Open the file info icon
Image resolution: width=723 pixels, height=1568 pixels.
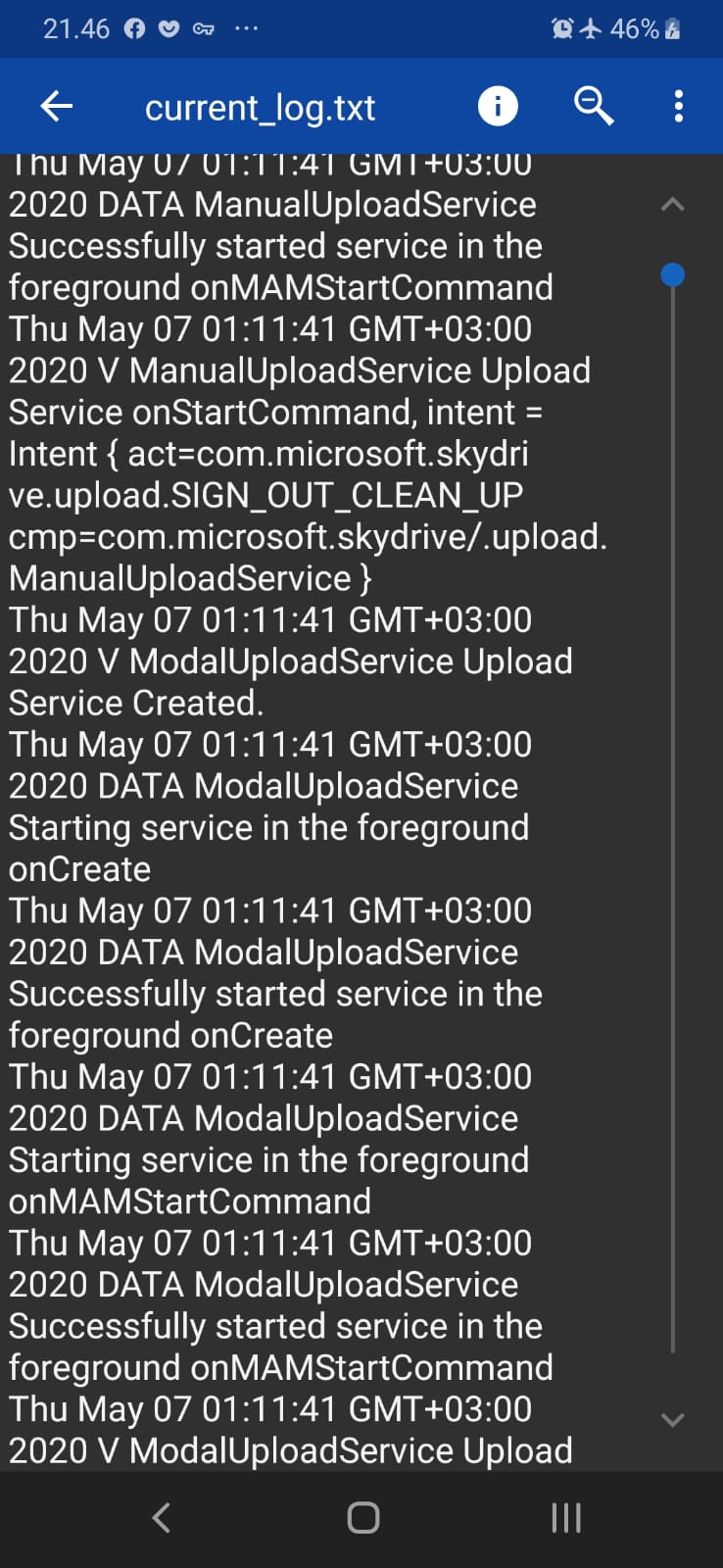pyautogui.click(x=498, y=106)
